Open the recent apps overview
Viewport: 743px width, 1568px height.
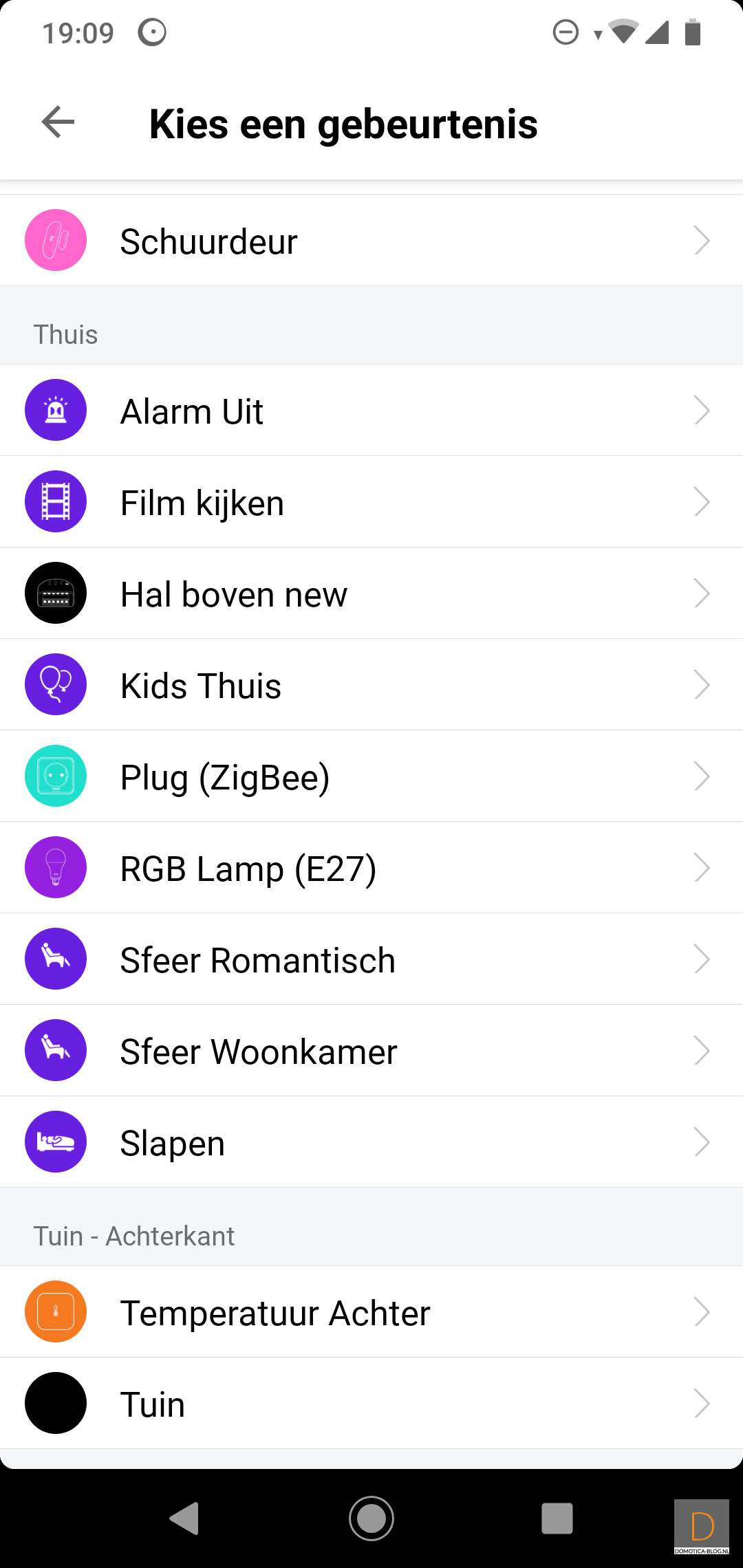(557, 1518)
